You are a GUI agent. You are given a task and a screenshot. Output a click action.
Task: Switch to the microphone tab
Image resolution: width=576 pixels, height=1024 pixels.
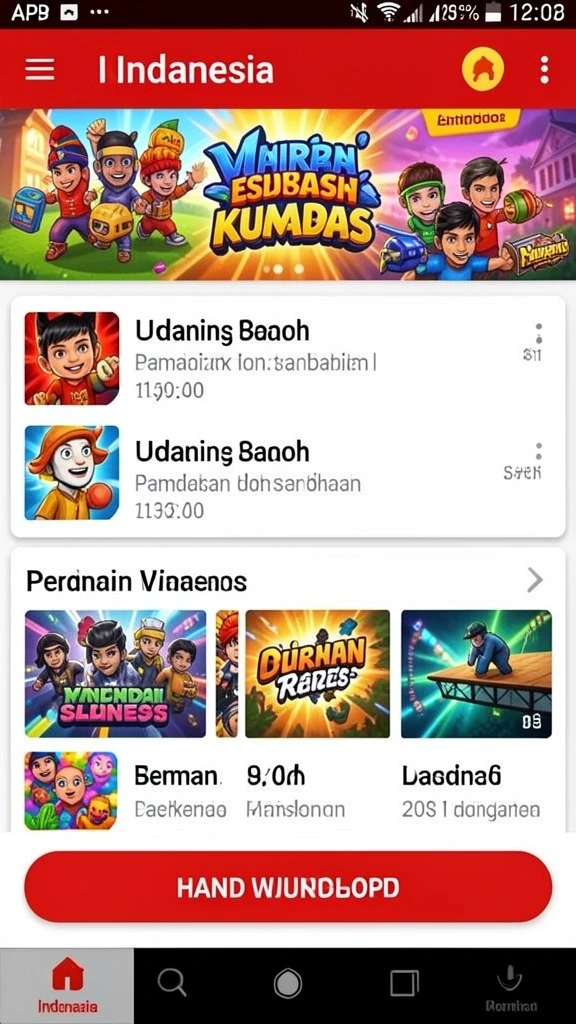click(x=511, y=987)
